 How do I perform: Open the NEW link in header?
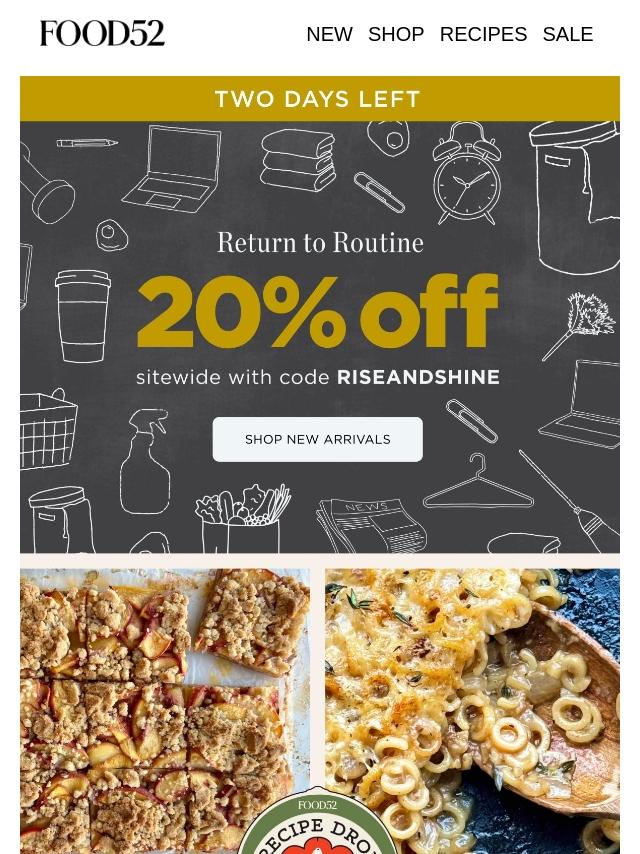pyautogui.click(x=329, y=34)
